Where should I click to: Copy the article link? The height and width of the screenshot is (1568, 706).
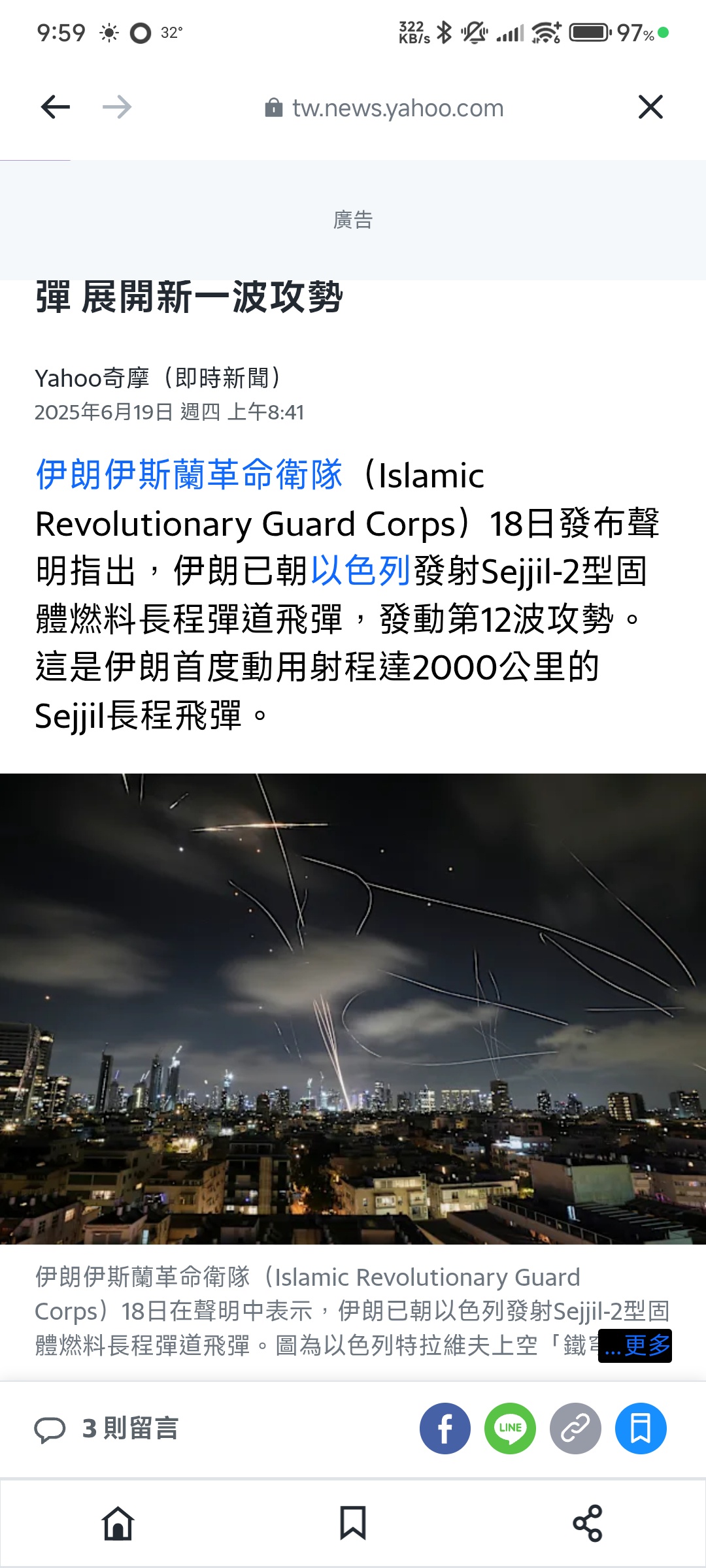coord(575,1428)
